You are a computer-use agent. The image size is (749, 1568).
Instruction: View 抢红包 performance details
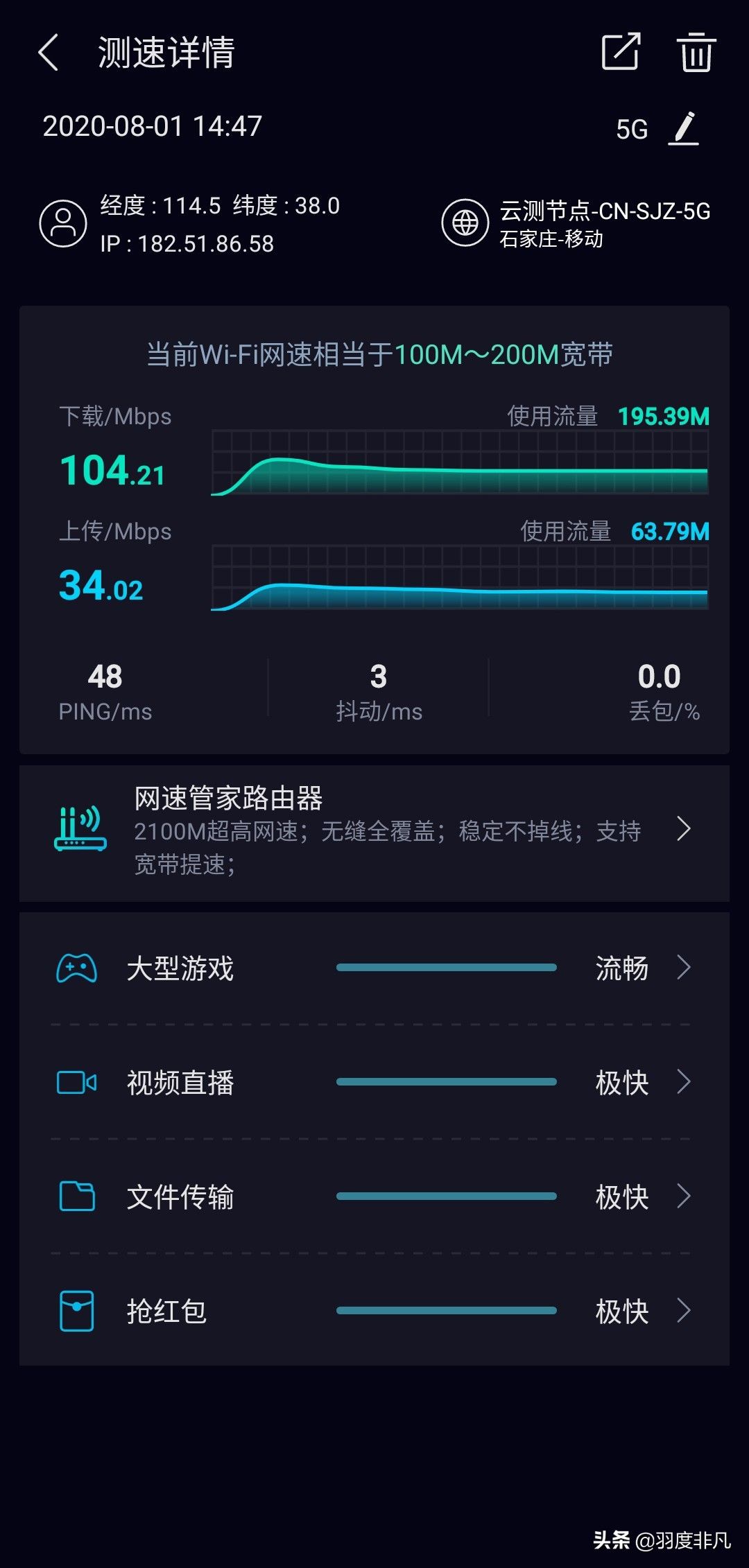coord(374,1311)
